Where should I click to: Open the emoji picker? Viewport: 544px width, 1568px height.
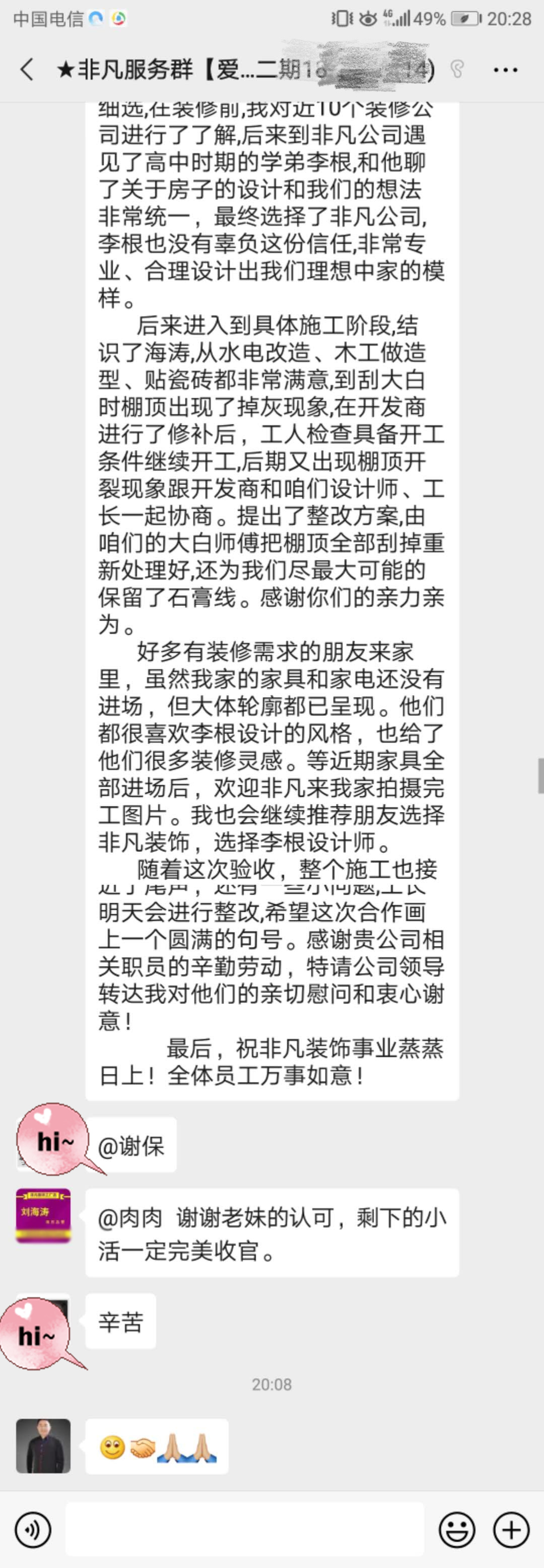pyautogui.click(x=456, y=1530)
